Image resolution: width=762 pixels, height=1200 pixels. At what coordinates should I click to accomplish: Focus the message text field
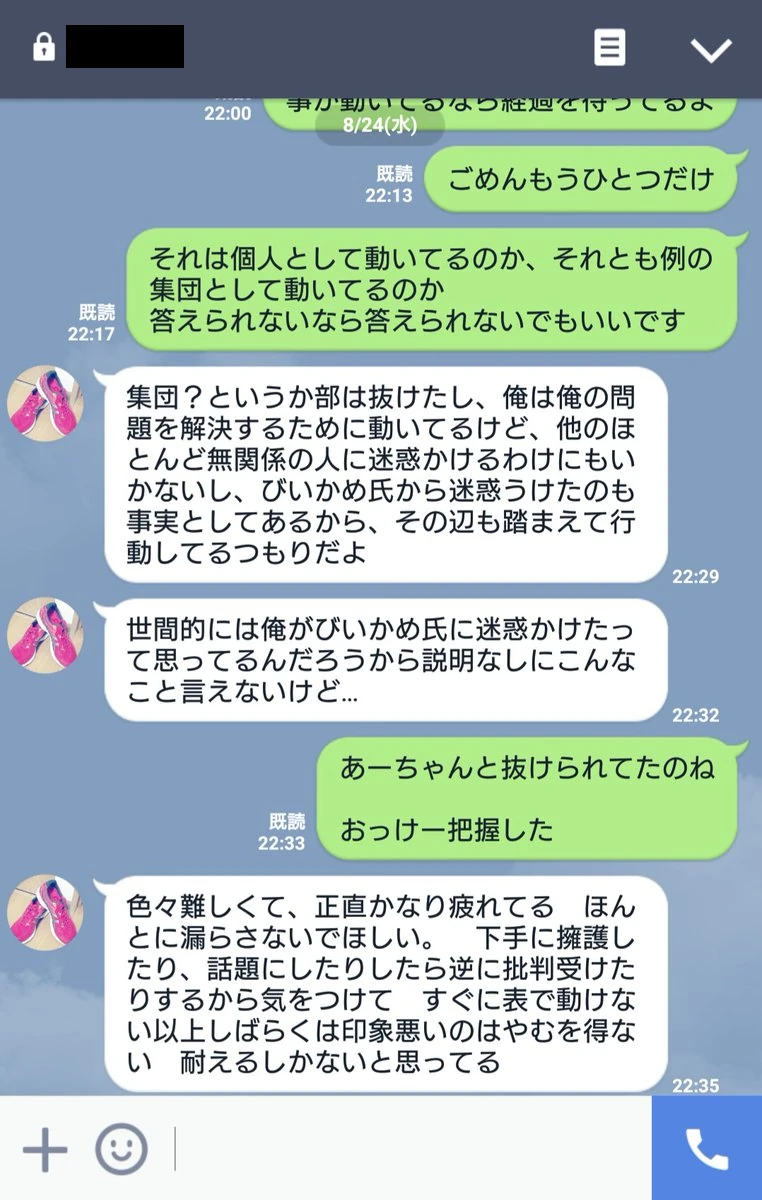pos(410,1150)
